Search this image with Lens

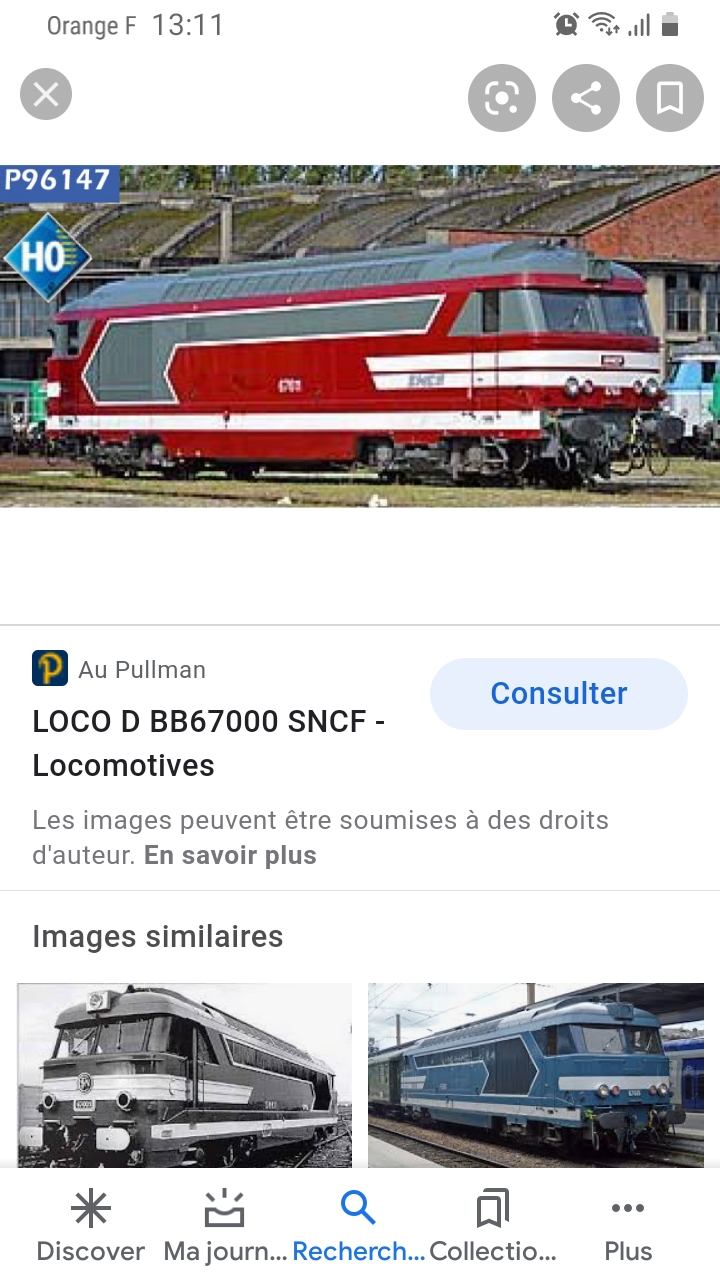(x=501, y=98)
